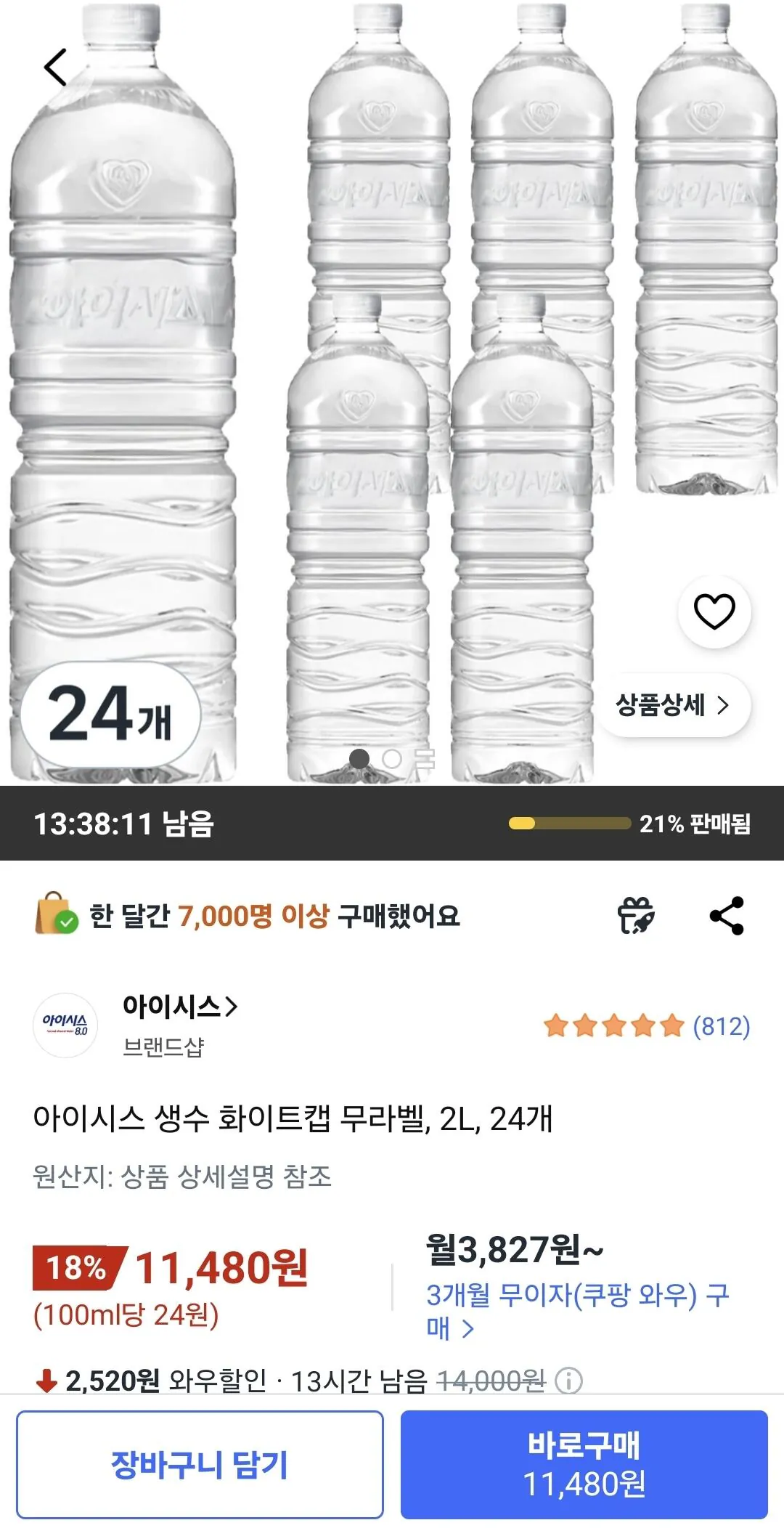
Task: Click the back arrow to leave product page
Action: [53, 66]
